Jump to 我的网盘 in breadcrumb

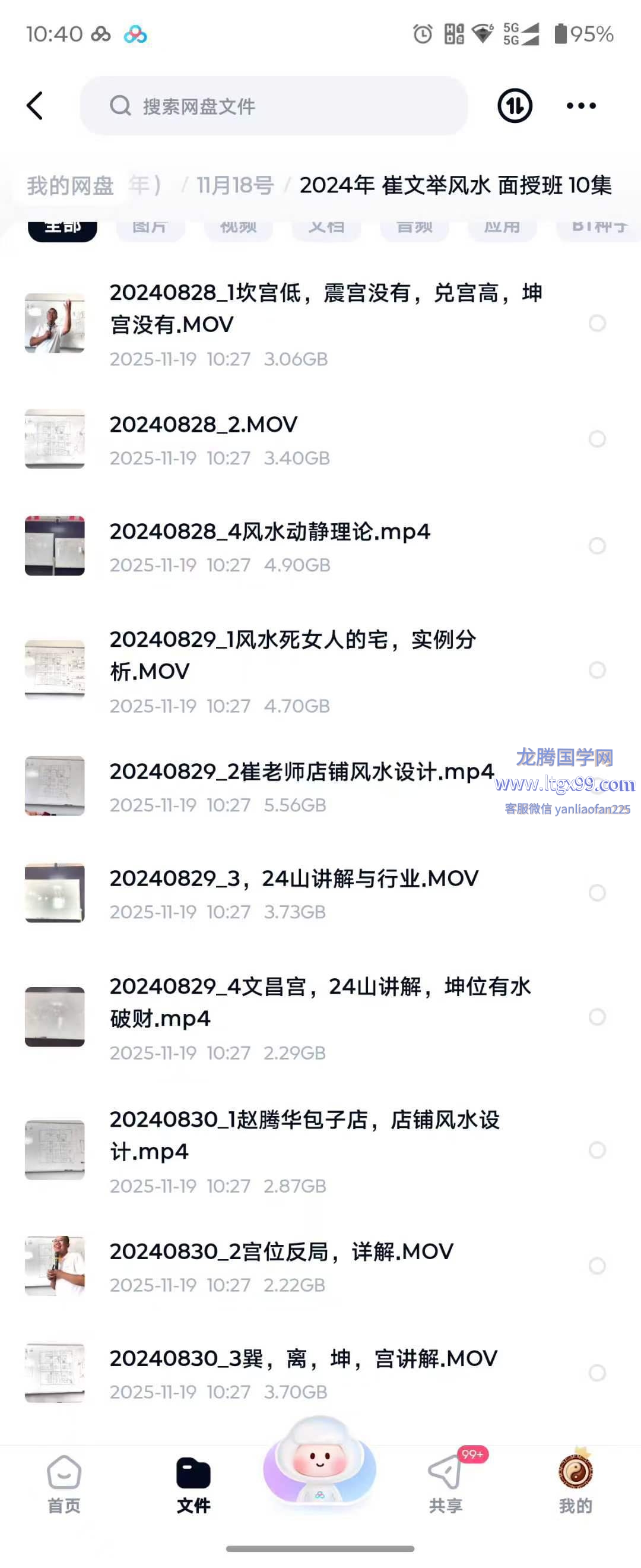pos(70,186)
